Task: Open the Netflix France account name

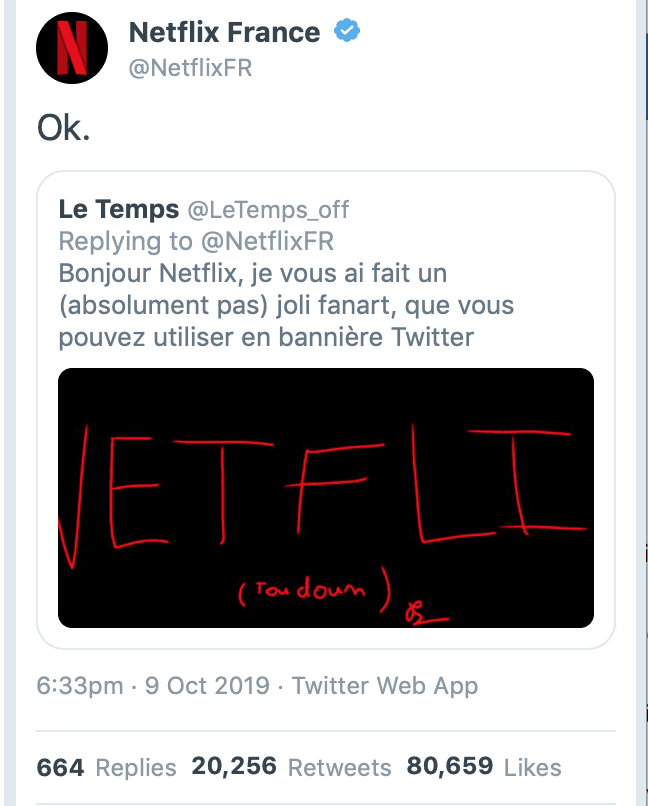Action: [x=224, y=32]
